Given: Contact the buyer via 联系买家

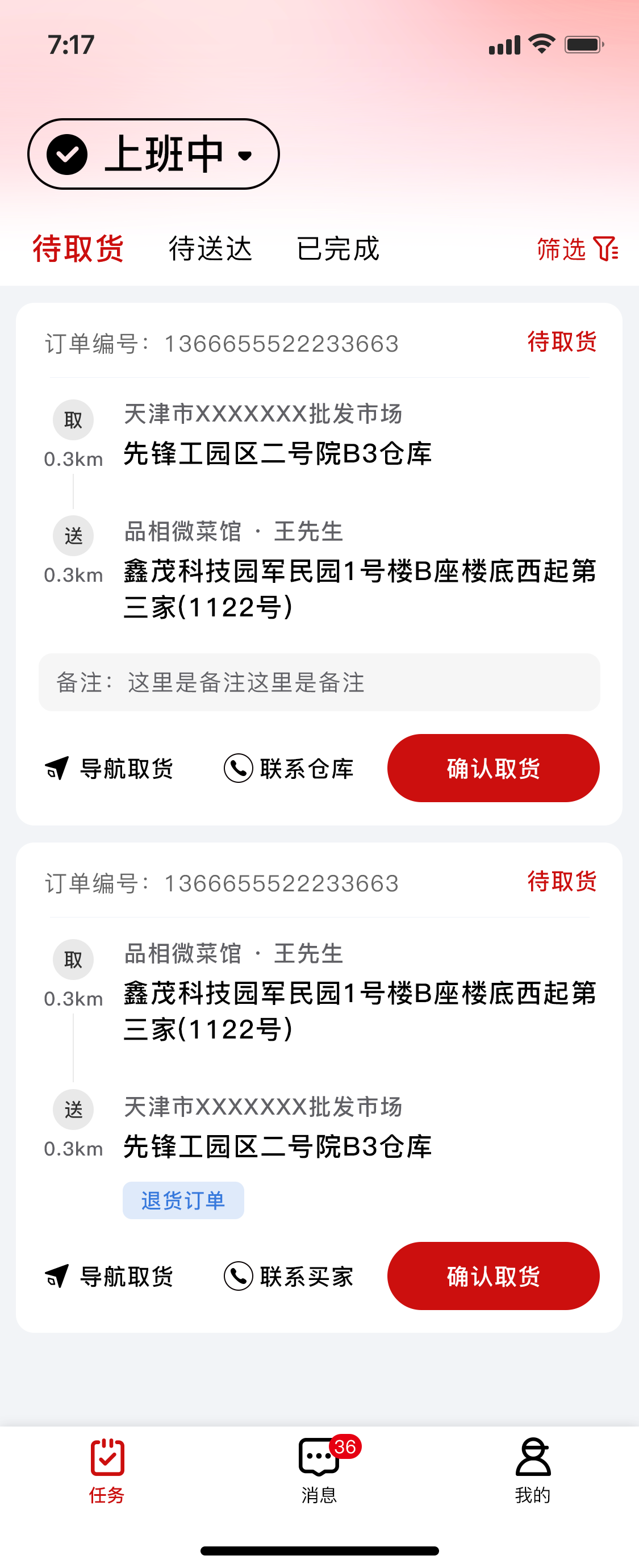Looking at the screenshot, I should [x=289, y=1276].
